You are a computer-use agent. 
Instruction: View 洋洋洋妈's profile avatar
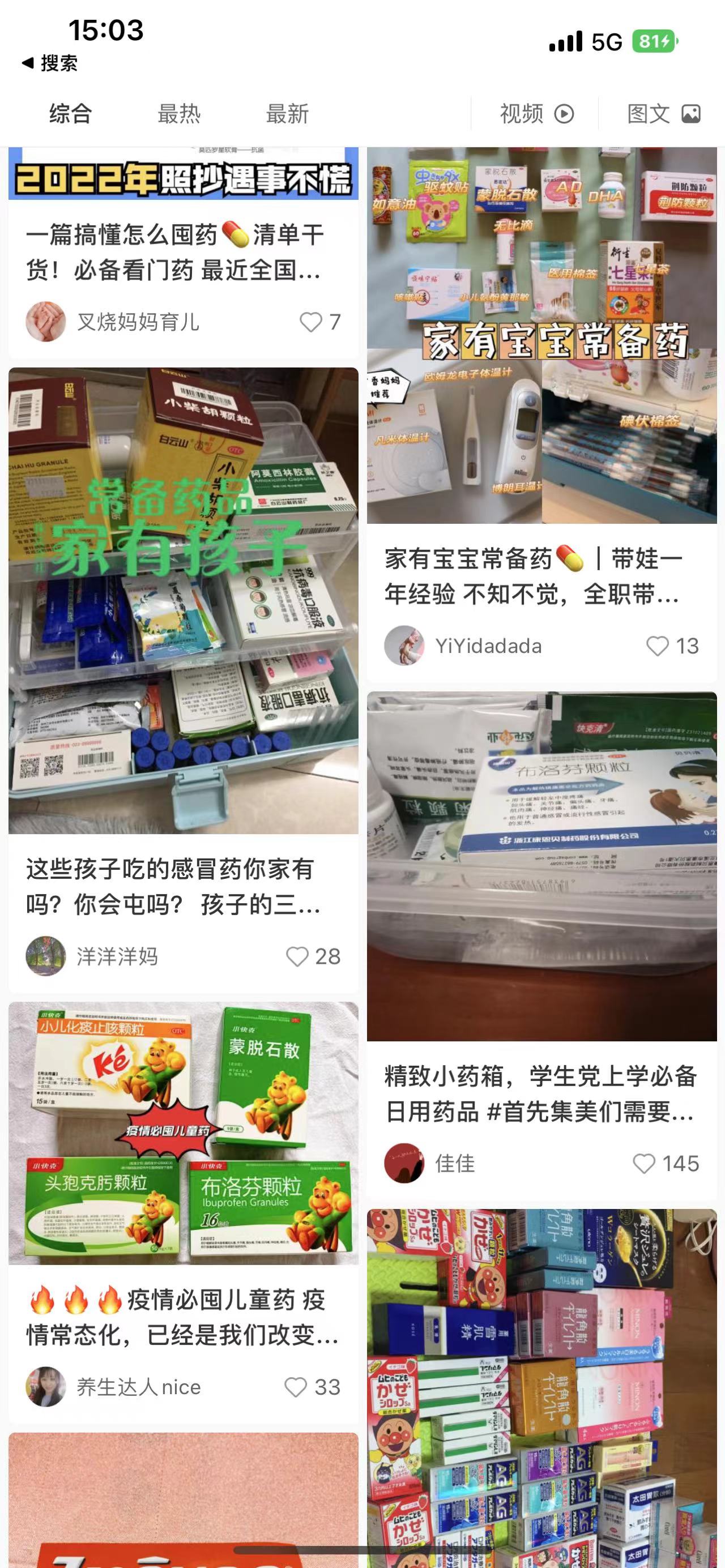click(x=46, y=956)
